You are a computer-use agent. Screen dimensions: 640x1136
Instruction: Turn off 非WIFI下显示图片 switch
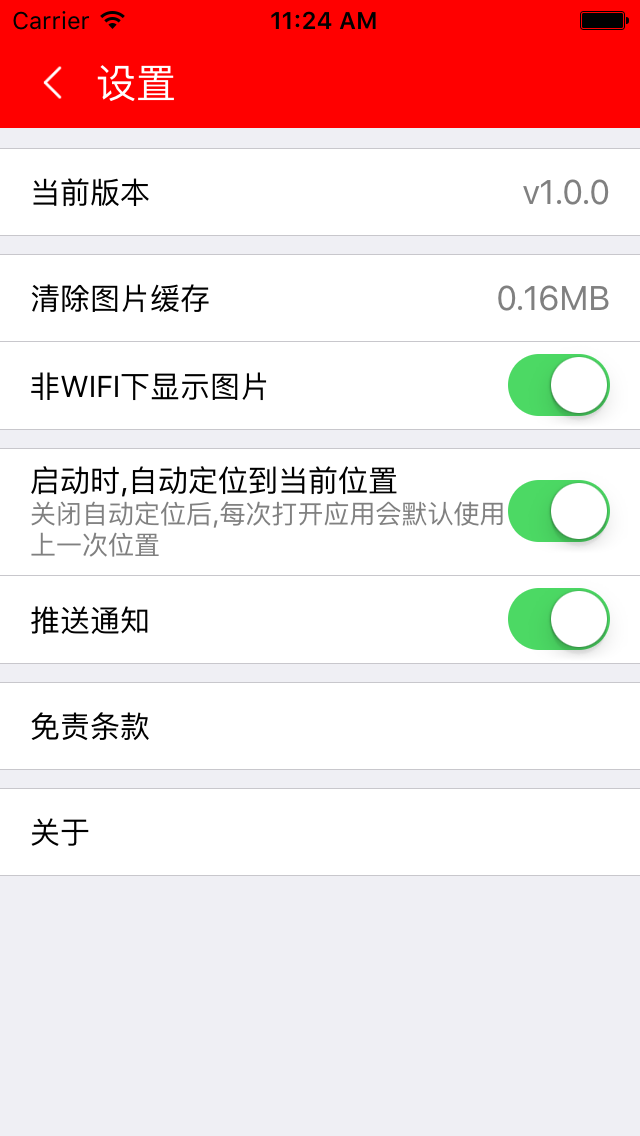point(558,385)
